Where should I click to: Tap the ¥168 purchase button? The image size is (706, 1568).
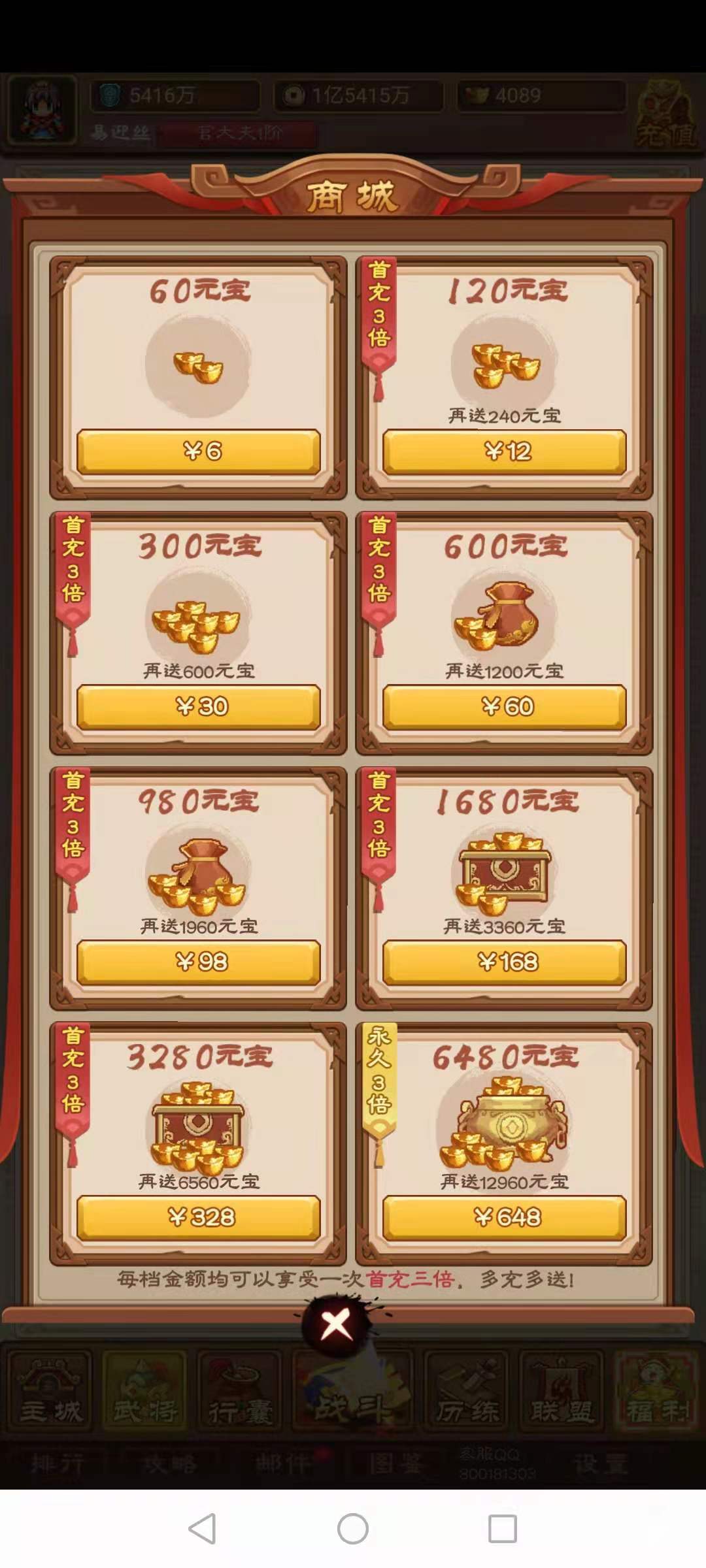point(505,962)
